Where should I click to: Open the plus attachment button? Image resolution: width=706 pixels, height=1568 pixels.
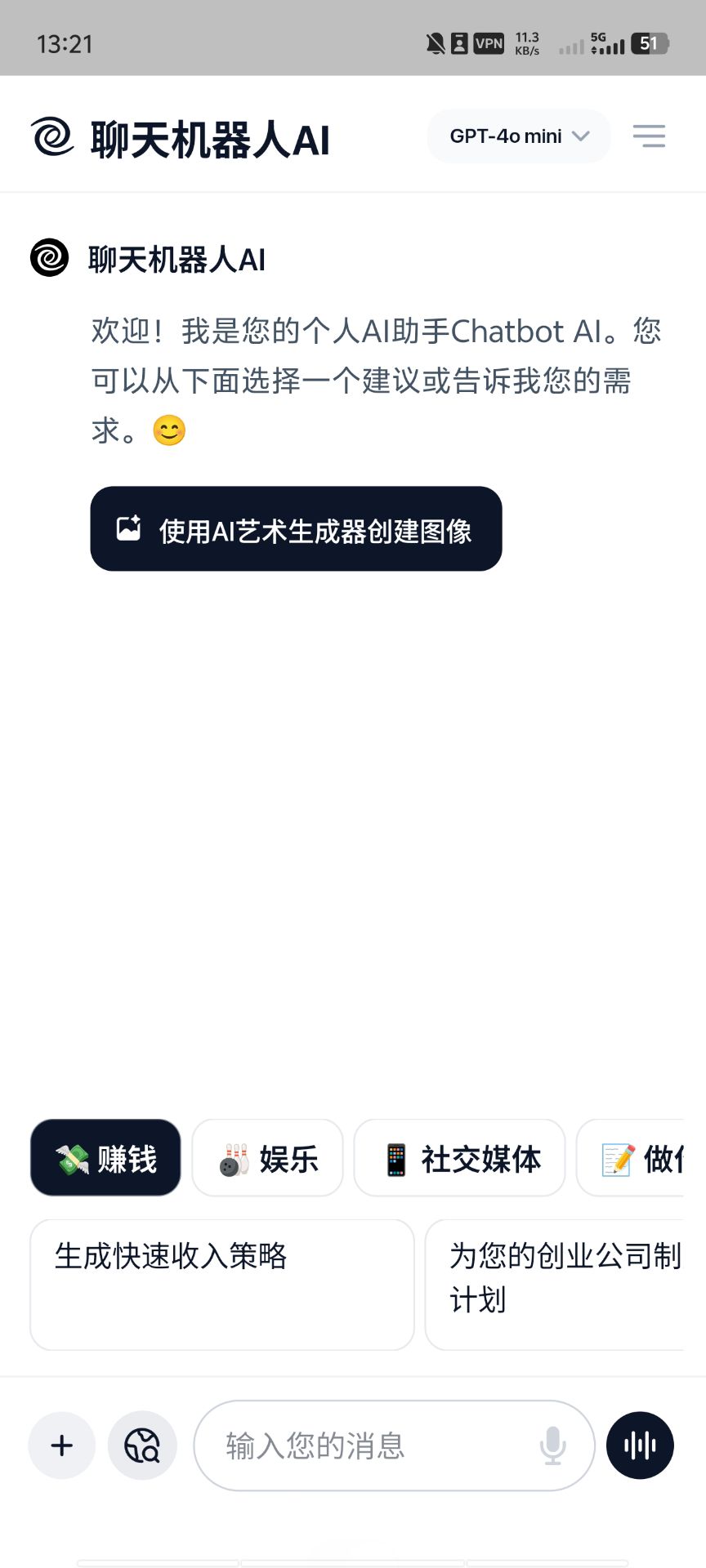point(62,1445)
